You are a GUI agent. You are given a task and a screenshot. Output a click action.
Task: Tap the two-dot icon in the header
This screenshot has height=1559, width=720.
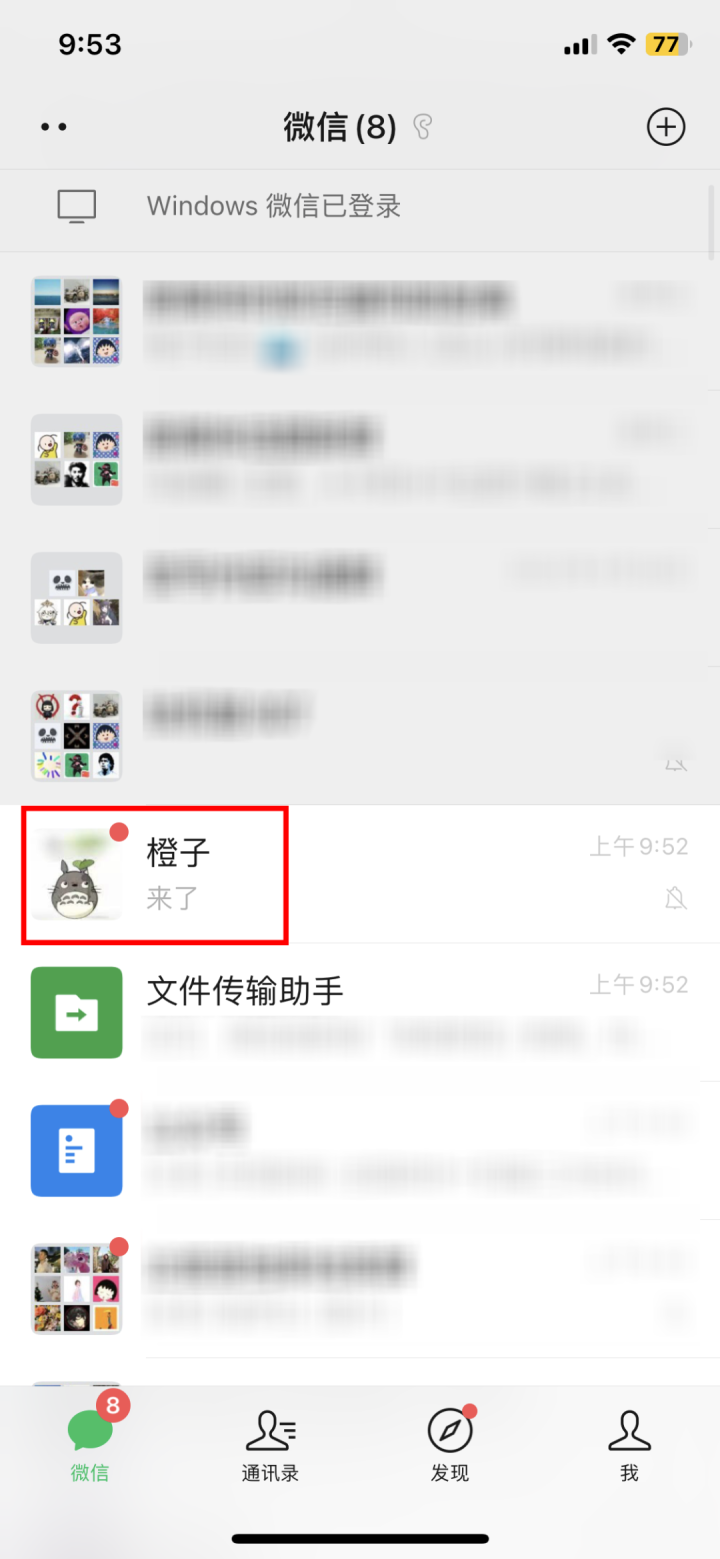(54, 127)
